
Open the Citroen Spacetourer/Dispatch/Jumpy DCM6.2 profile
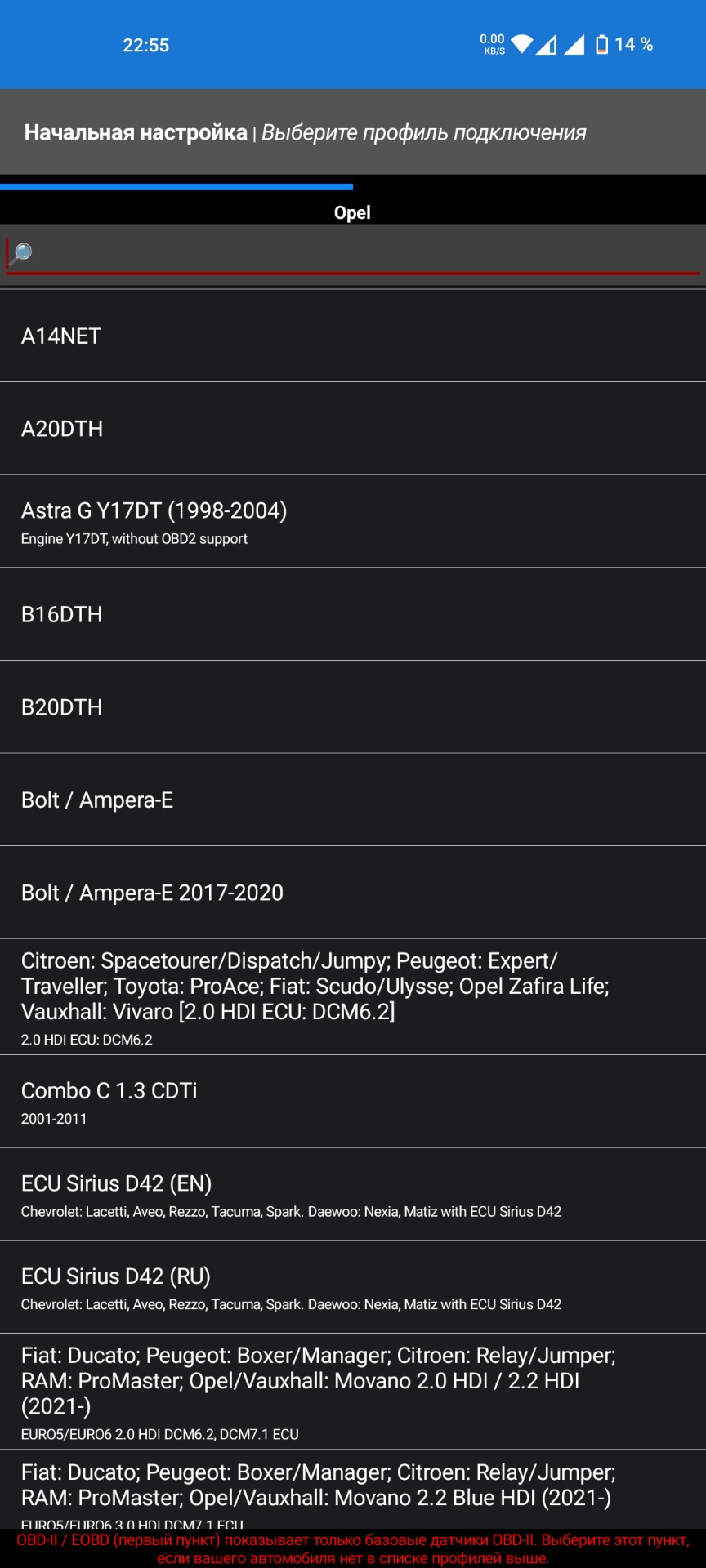(x=353, y=997)
